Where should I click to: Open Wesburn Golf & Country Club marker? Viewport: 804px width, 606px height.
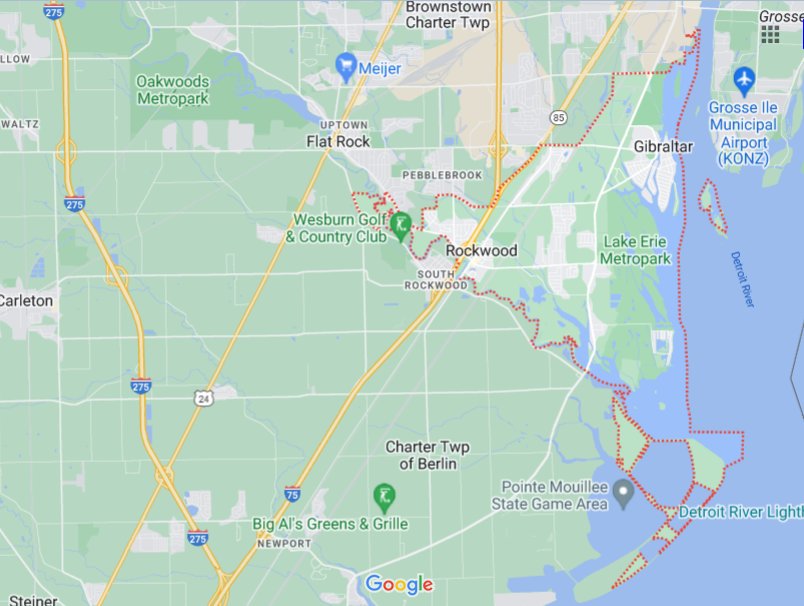click(400, 224)
